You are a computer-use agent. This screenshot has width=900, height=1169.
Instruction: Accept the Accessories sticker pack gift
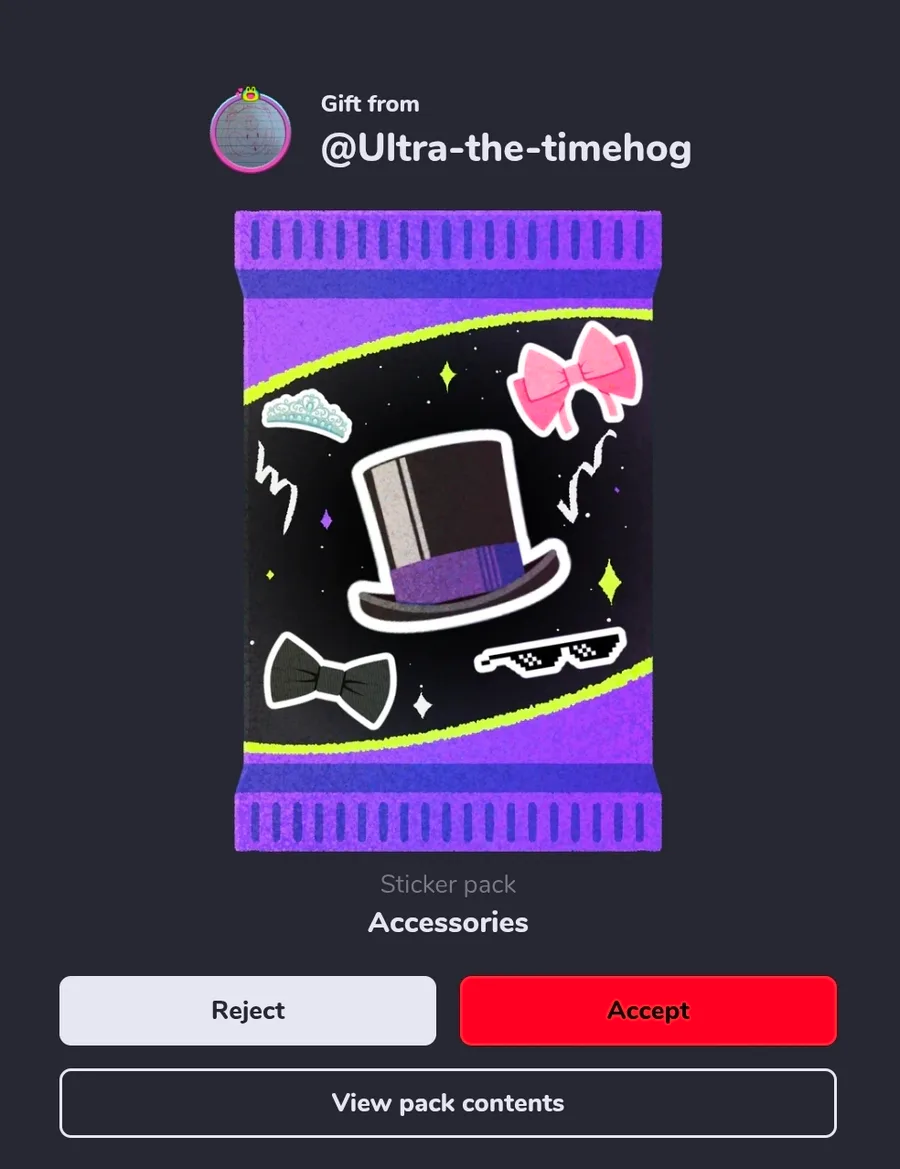pyautogui.click(x=648, y=1011)
